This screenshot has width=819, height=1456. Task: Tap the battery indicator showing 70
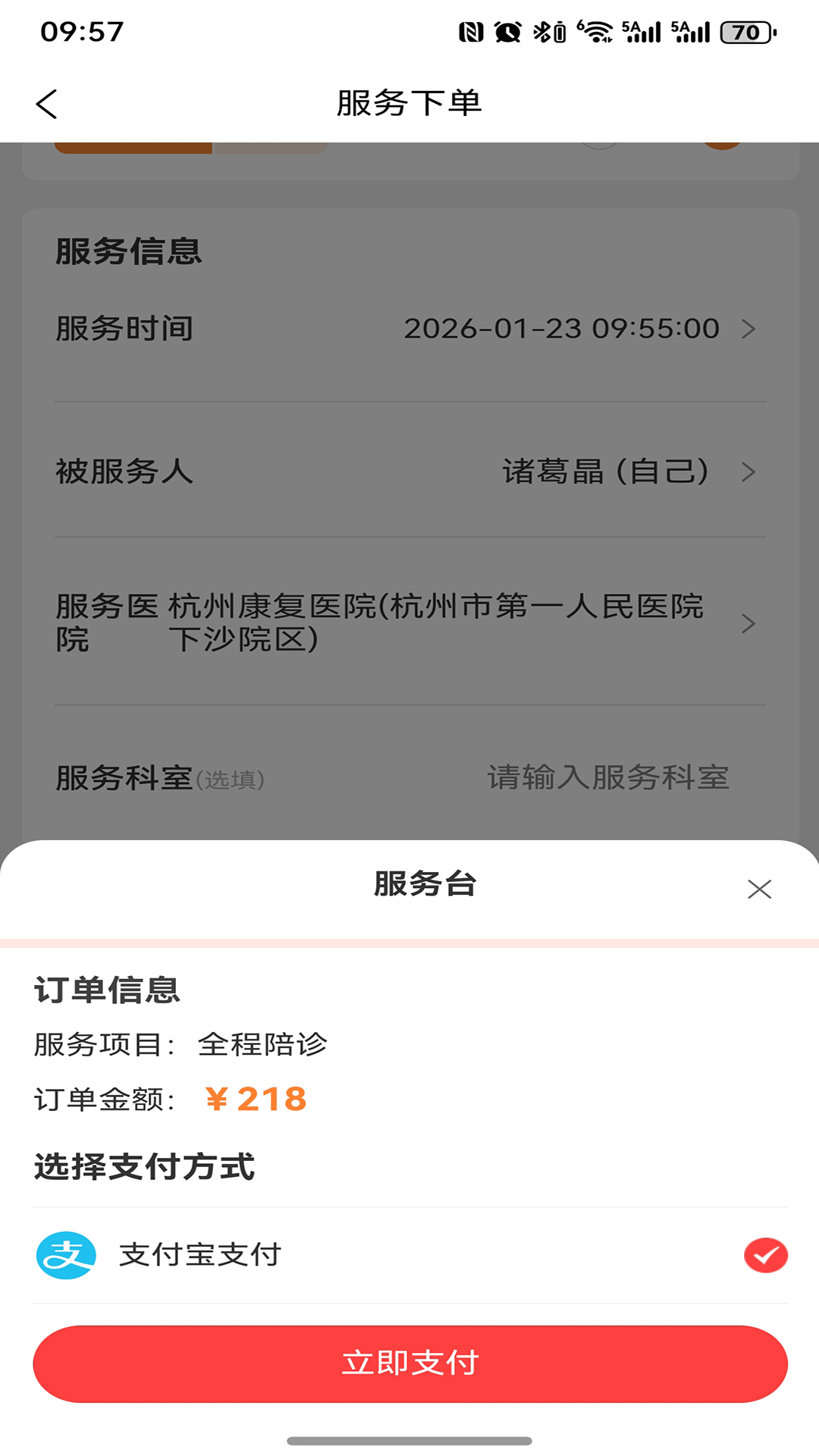coord(747,32)
